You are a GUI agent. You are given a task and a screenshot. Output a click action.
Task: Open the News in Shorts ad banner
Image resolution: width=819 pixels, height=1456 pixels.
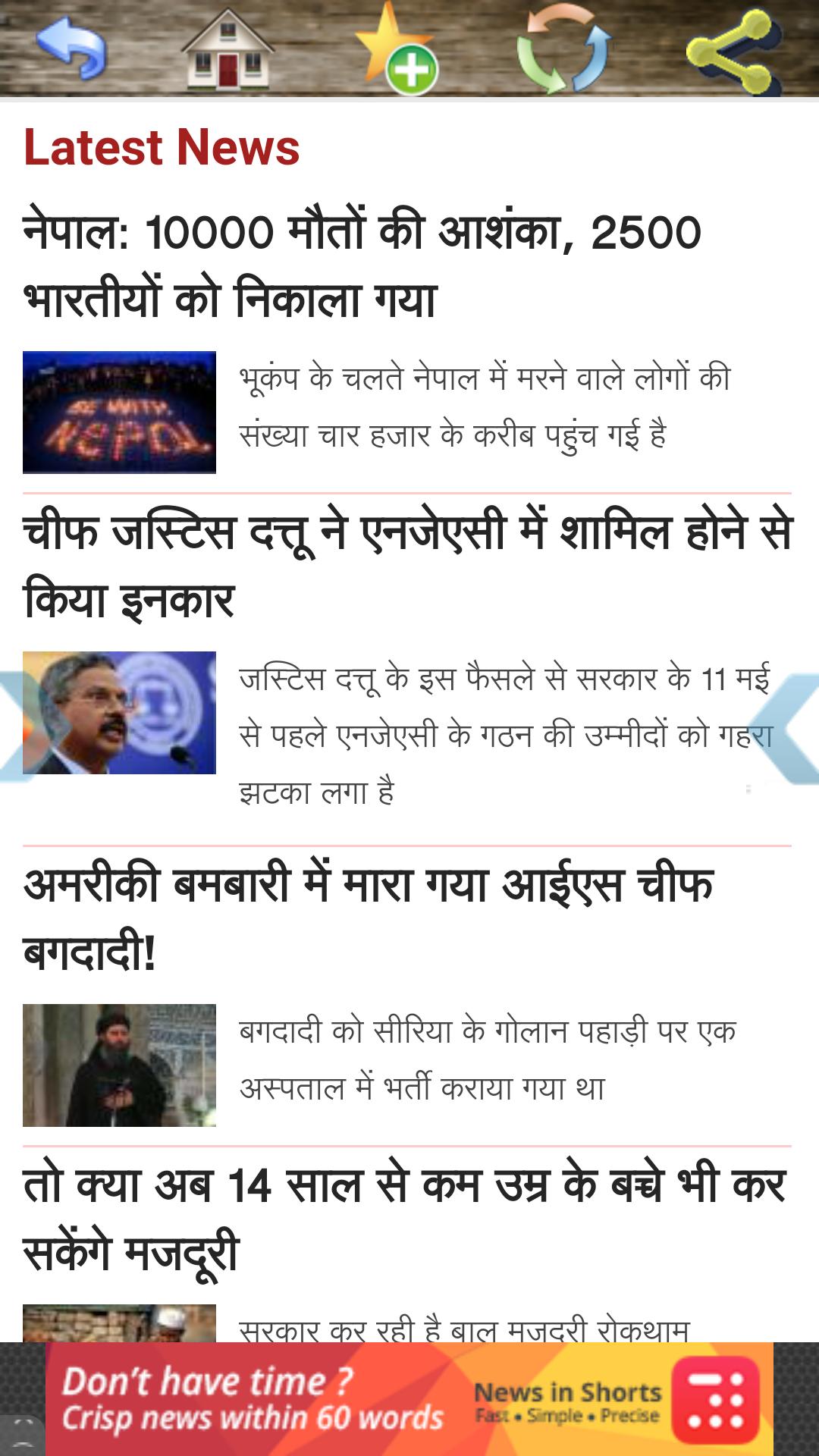(409, 1398)
